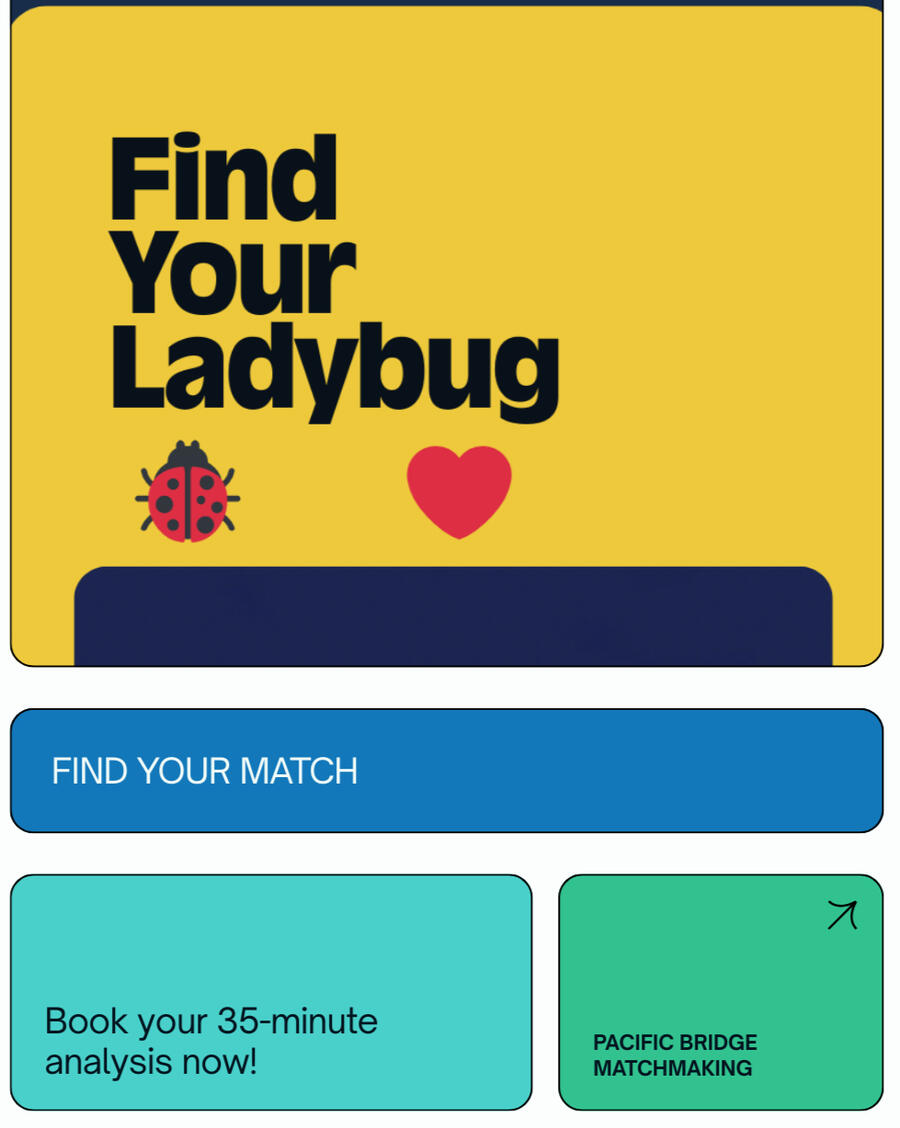900x1128 pixels.
Task: Tap the FIND YOUR MATCH button
Action: [x=446, y=770]
